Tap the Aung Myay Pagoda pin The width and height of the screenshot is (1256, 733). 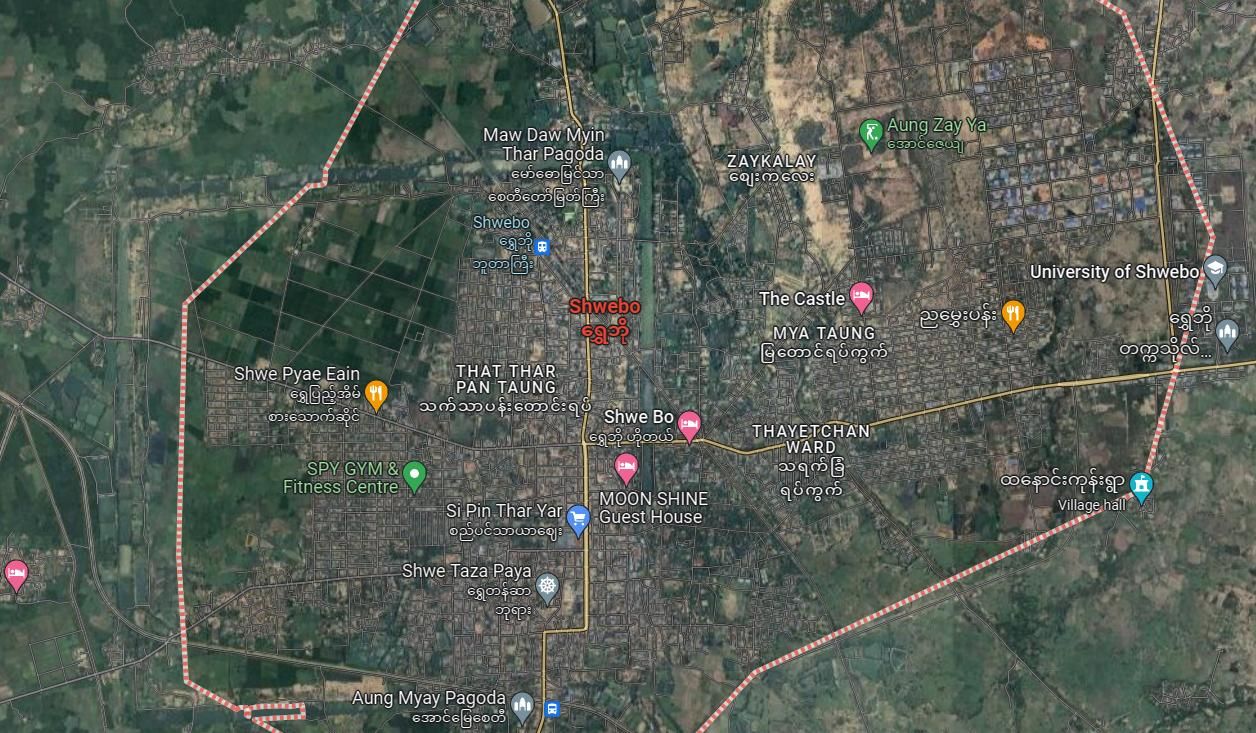522,706
